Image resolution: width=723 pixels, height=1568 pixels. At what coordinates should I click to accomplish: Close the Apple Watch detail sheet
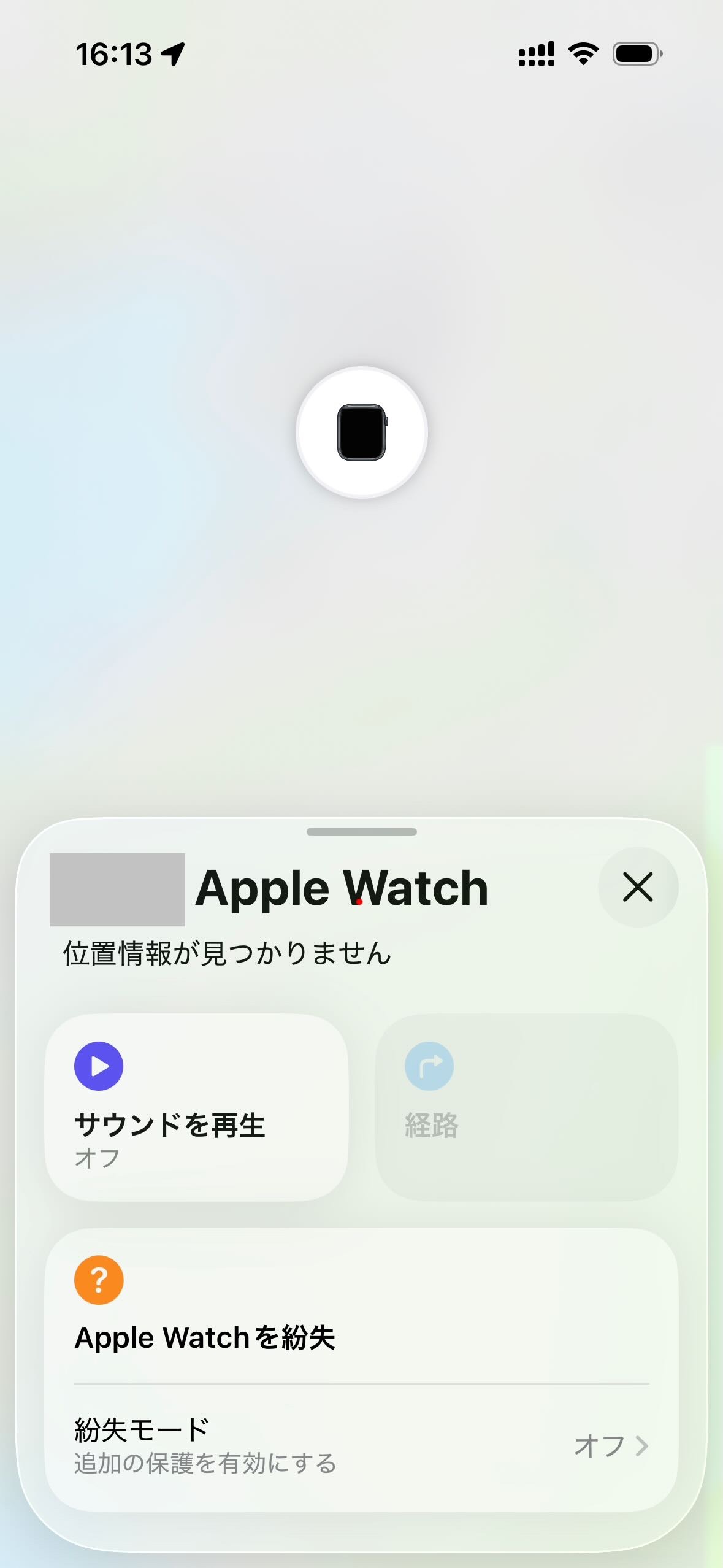pyautogui.click(x=638, y=887)
